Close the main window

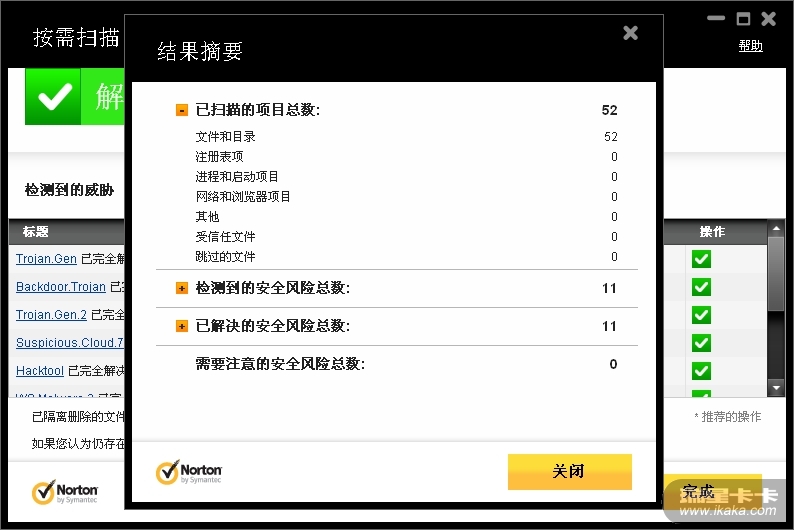point(769,18)
